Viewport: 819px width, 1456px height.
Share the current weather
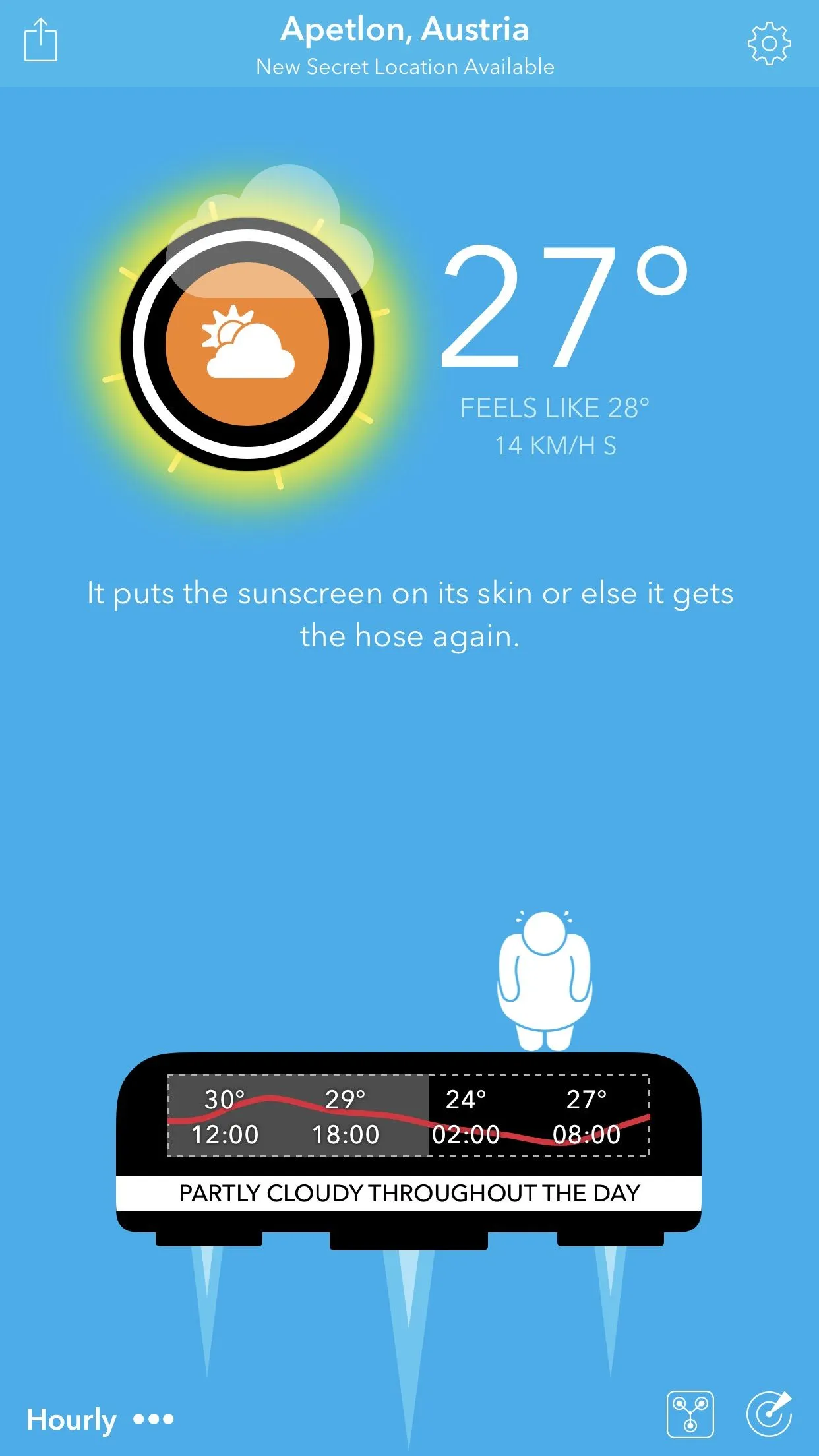tap(41, 41)
